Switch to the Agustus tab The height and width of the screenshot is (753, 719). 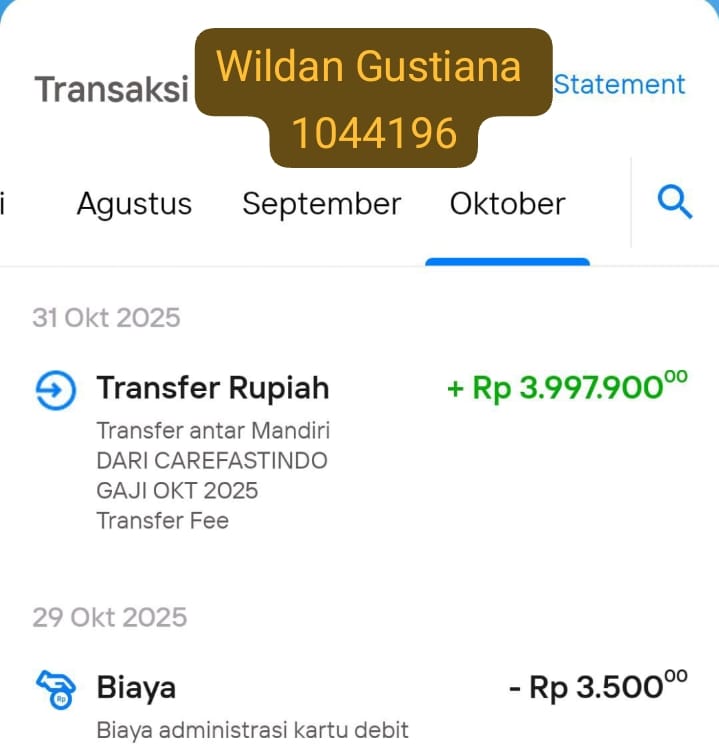[x=134, y=204]
